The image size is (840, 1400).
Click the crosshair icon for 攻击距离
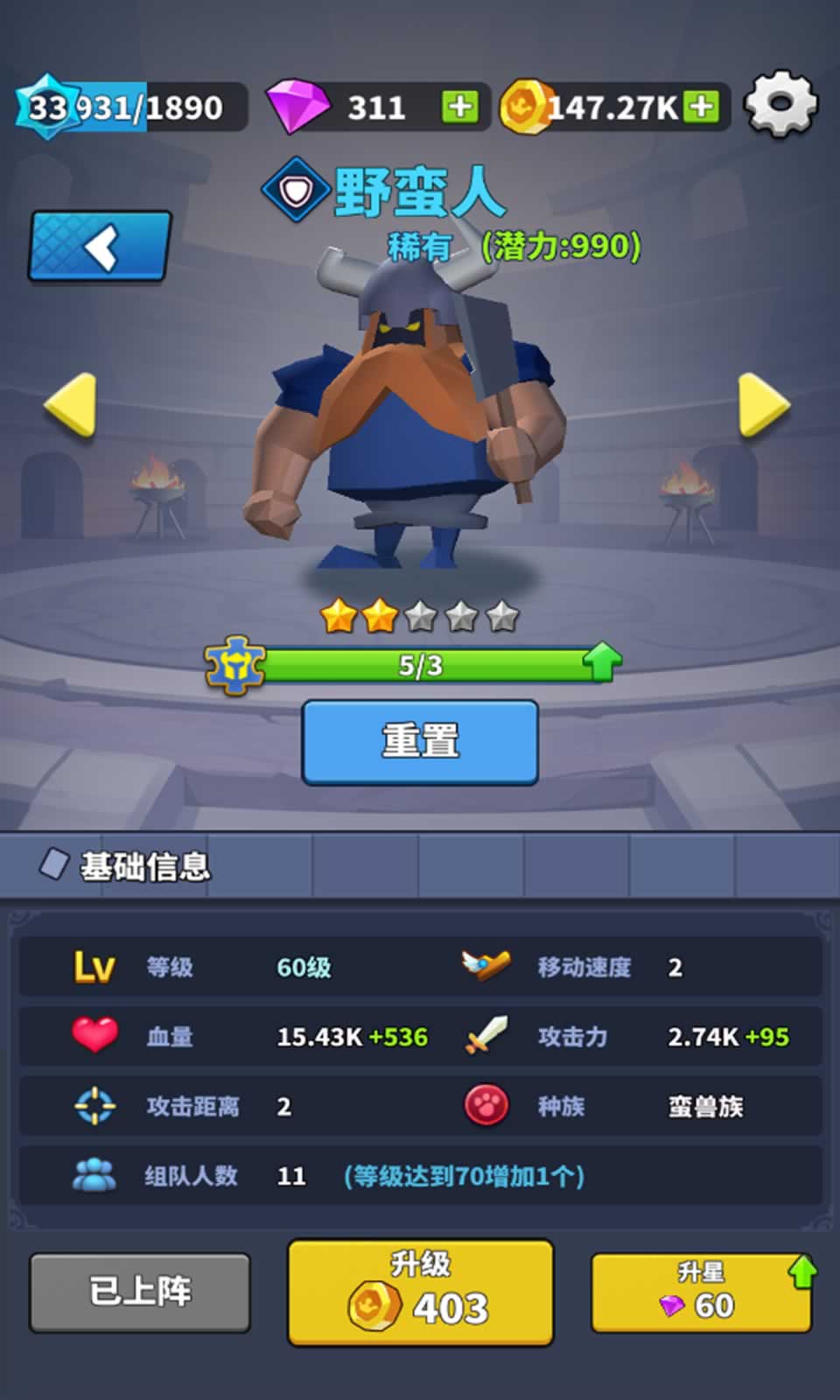tap(96, 1106)
